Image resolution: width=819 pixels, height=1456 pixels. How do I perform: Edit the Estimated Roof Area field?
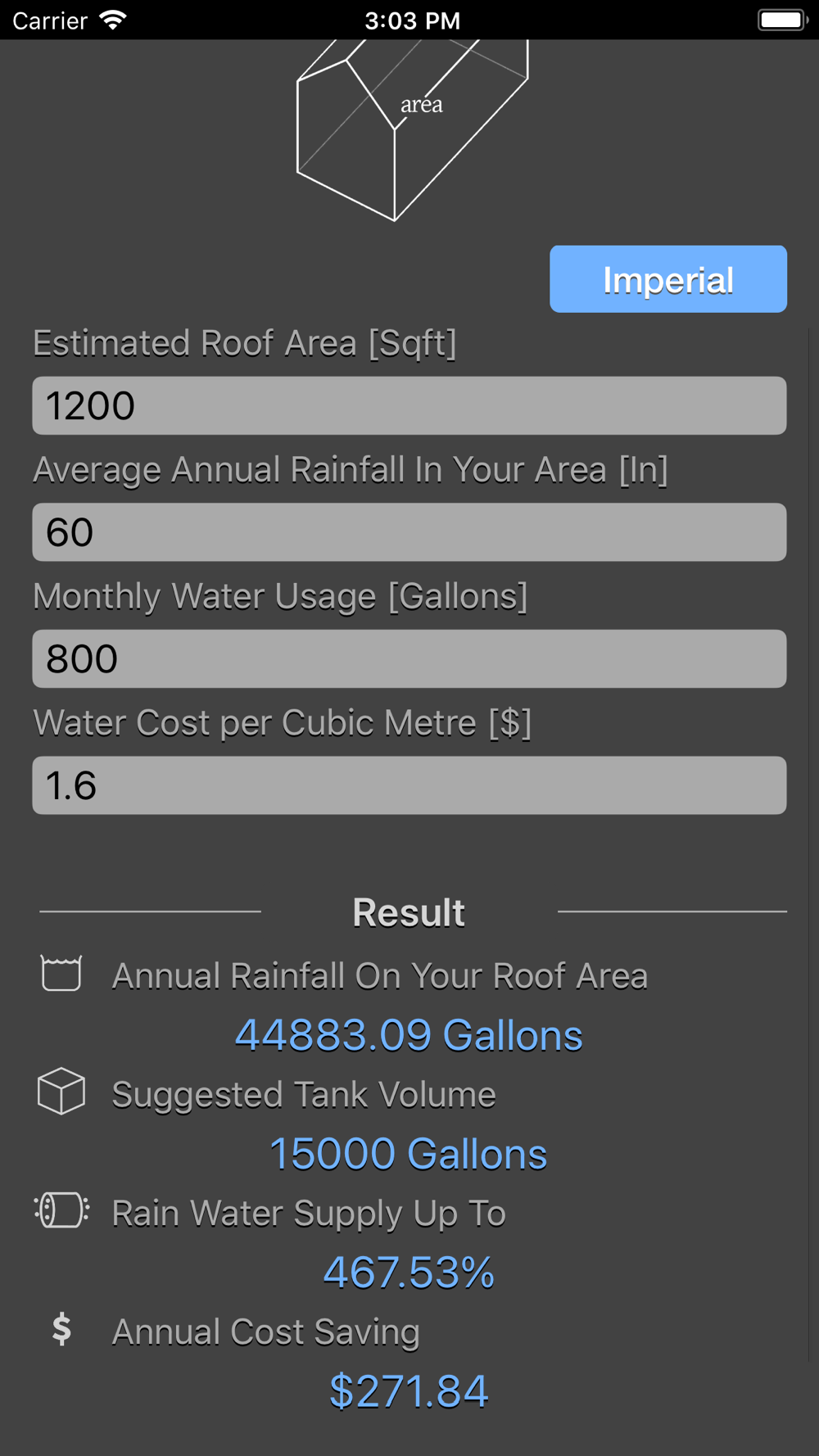[x=409, y=406]
